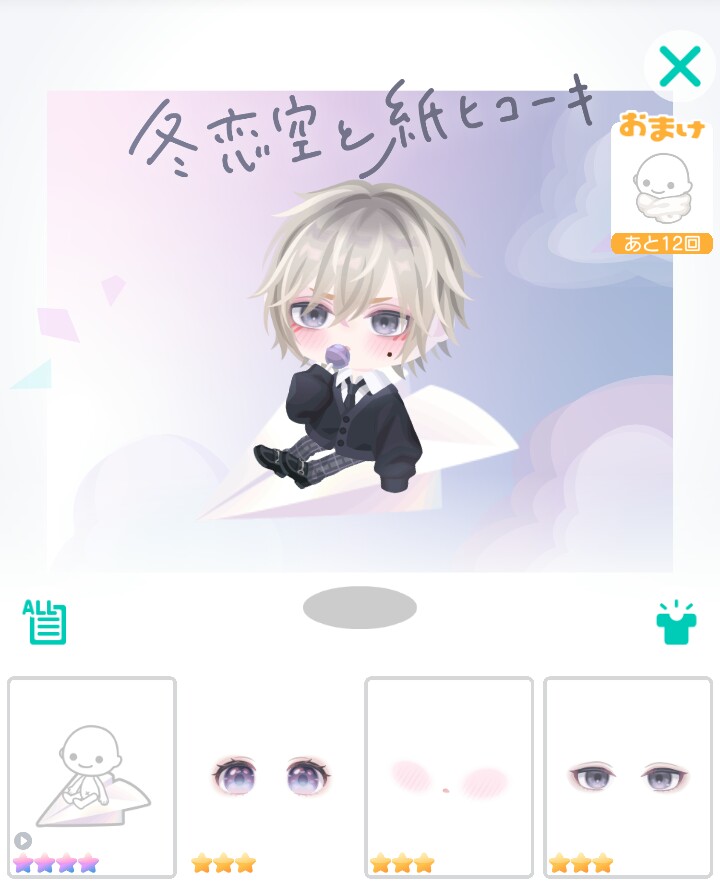Select the paper airplane four-star item

[x=92, y=777]
